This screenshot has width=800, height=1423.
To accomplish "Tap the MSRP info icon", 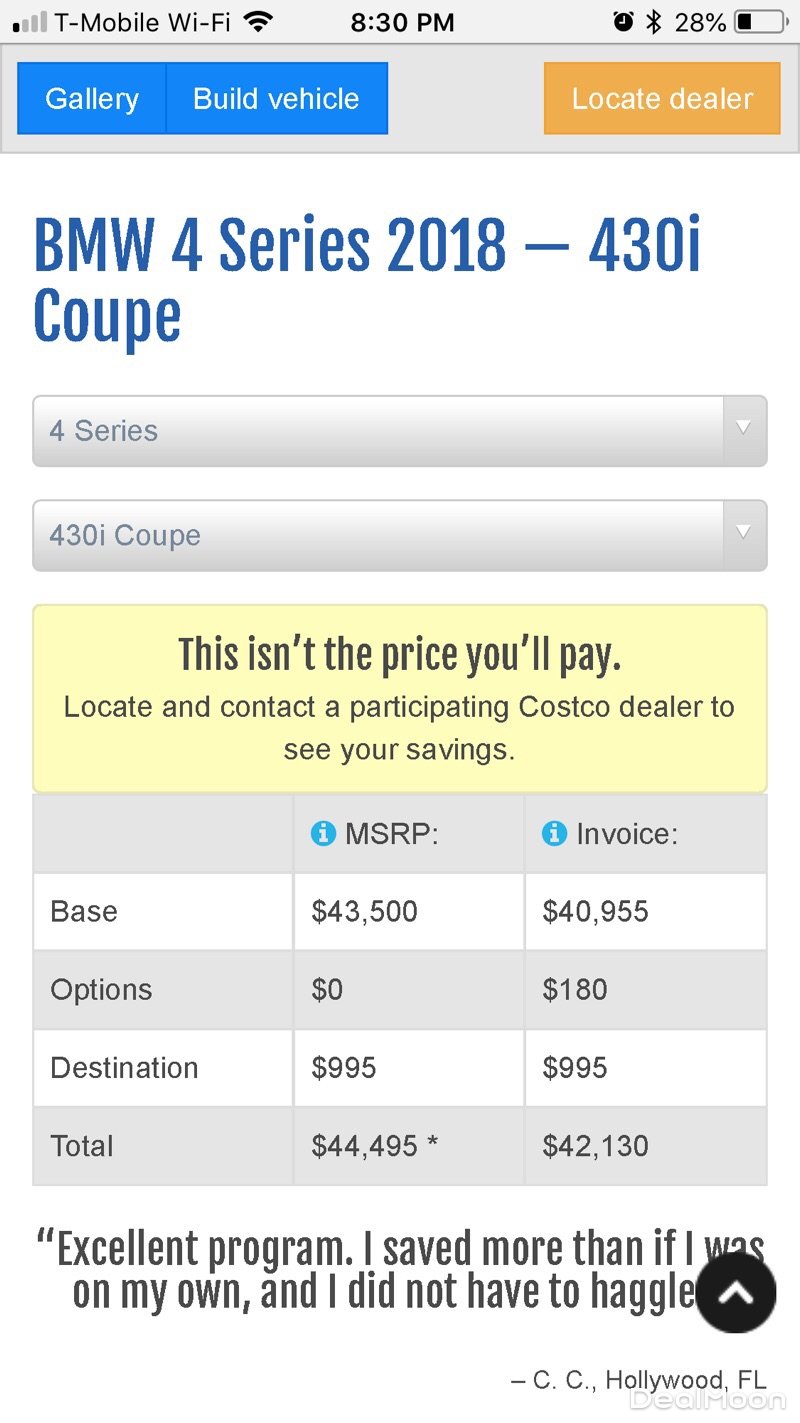I will point(323,833).
